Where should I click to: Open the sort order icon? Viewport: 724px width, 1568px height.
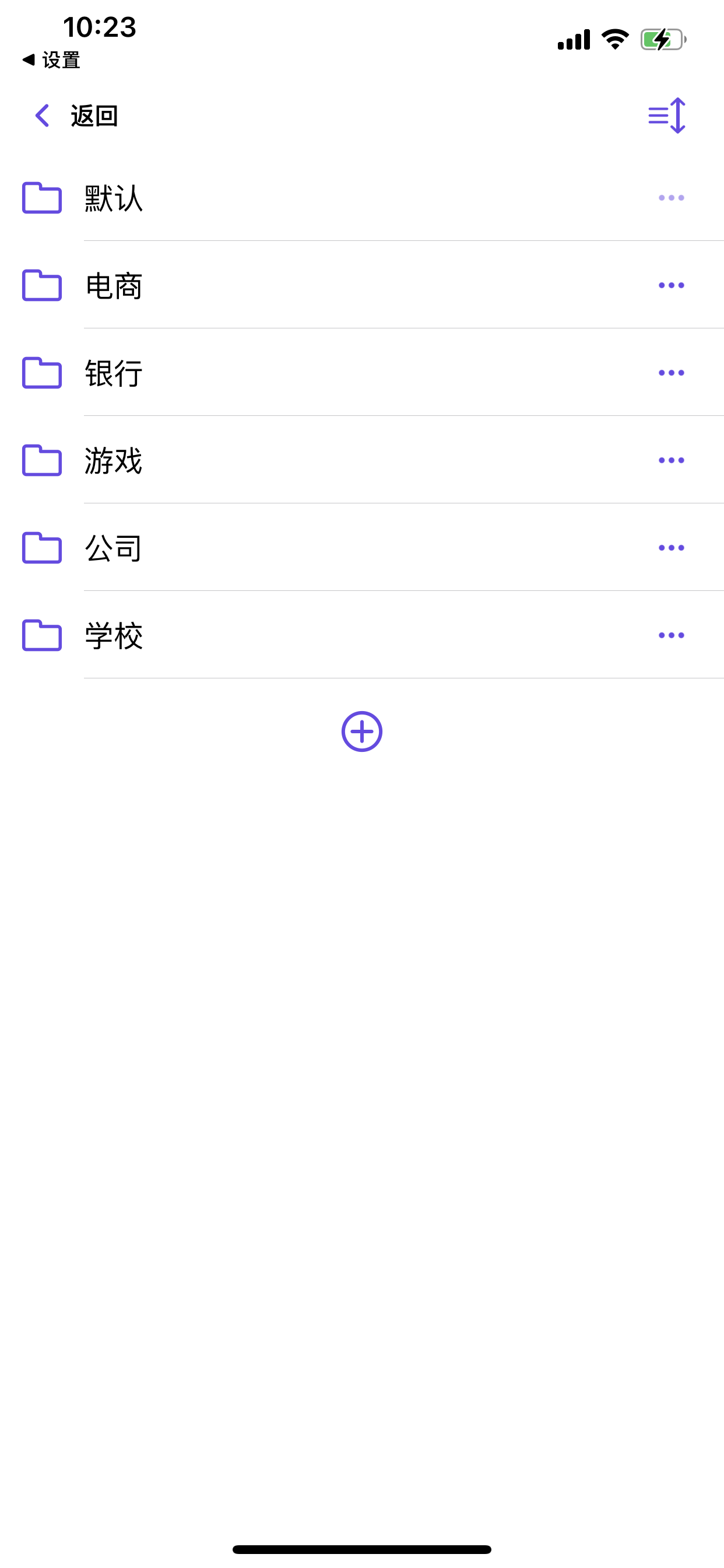point(667,116)
